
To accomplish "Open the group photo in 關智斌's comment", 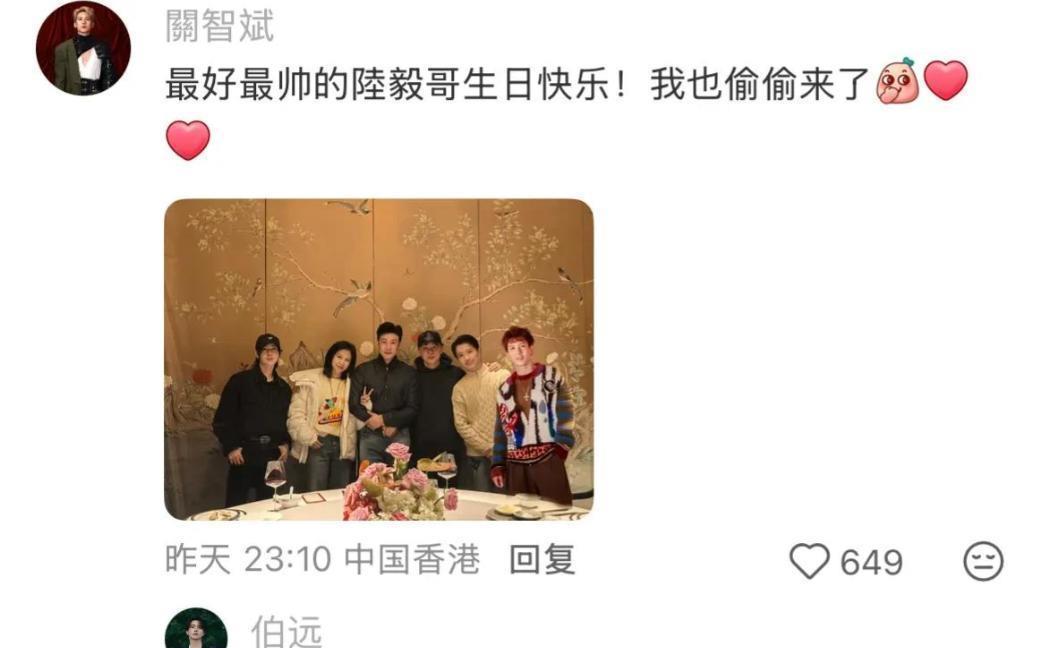I will 378,358.
